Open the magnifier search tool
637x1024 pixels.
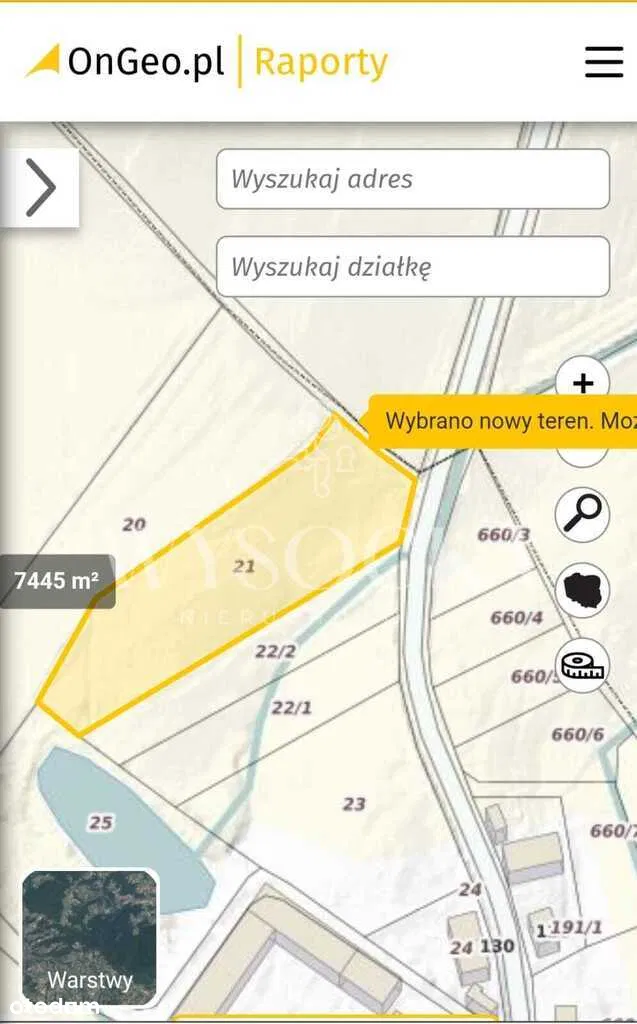click(582, 515)
